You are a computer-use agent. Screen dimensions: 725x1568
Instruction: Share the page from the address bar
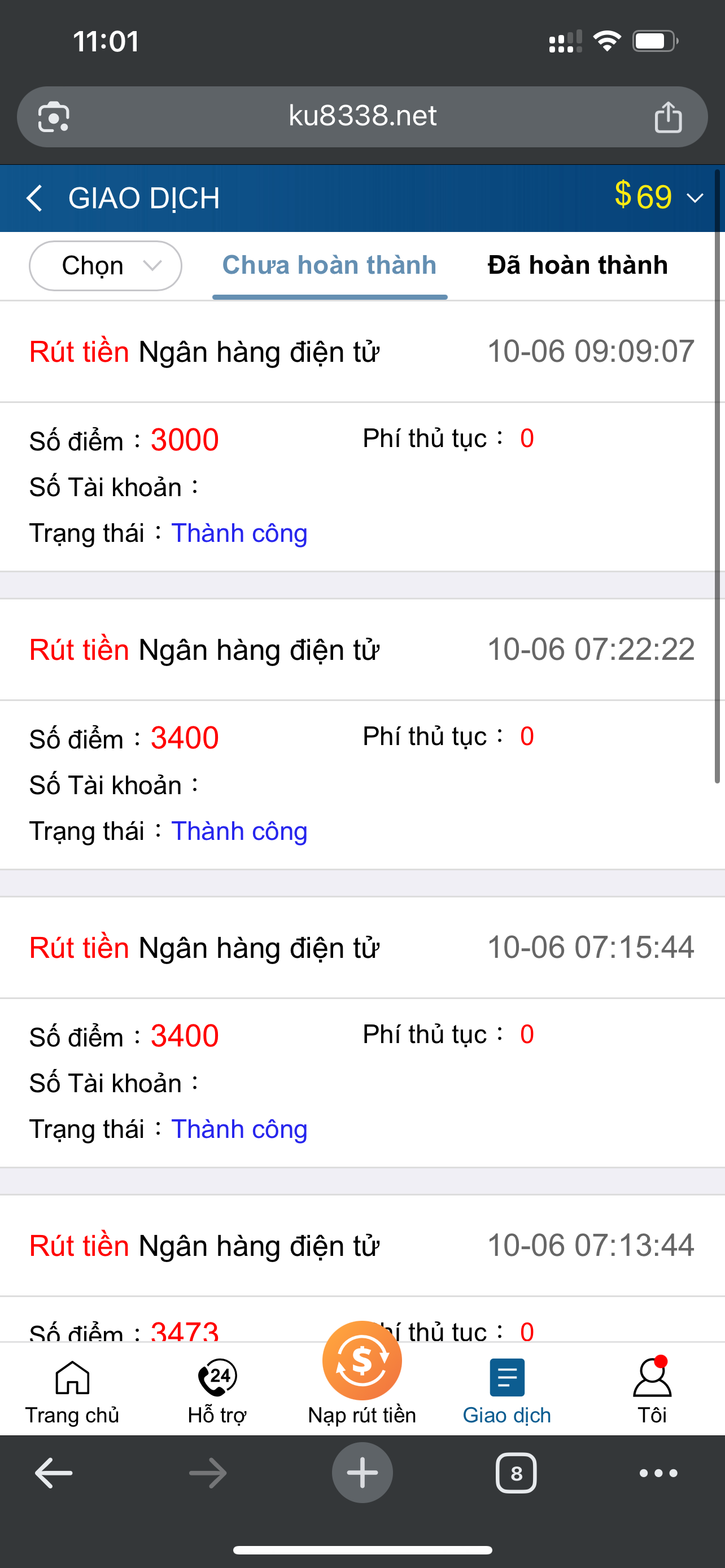click(668, 117)
